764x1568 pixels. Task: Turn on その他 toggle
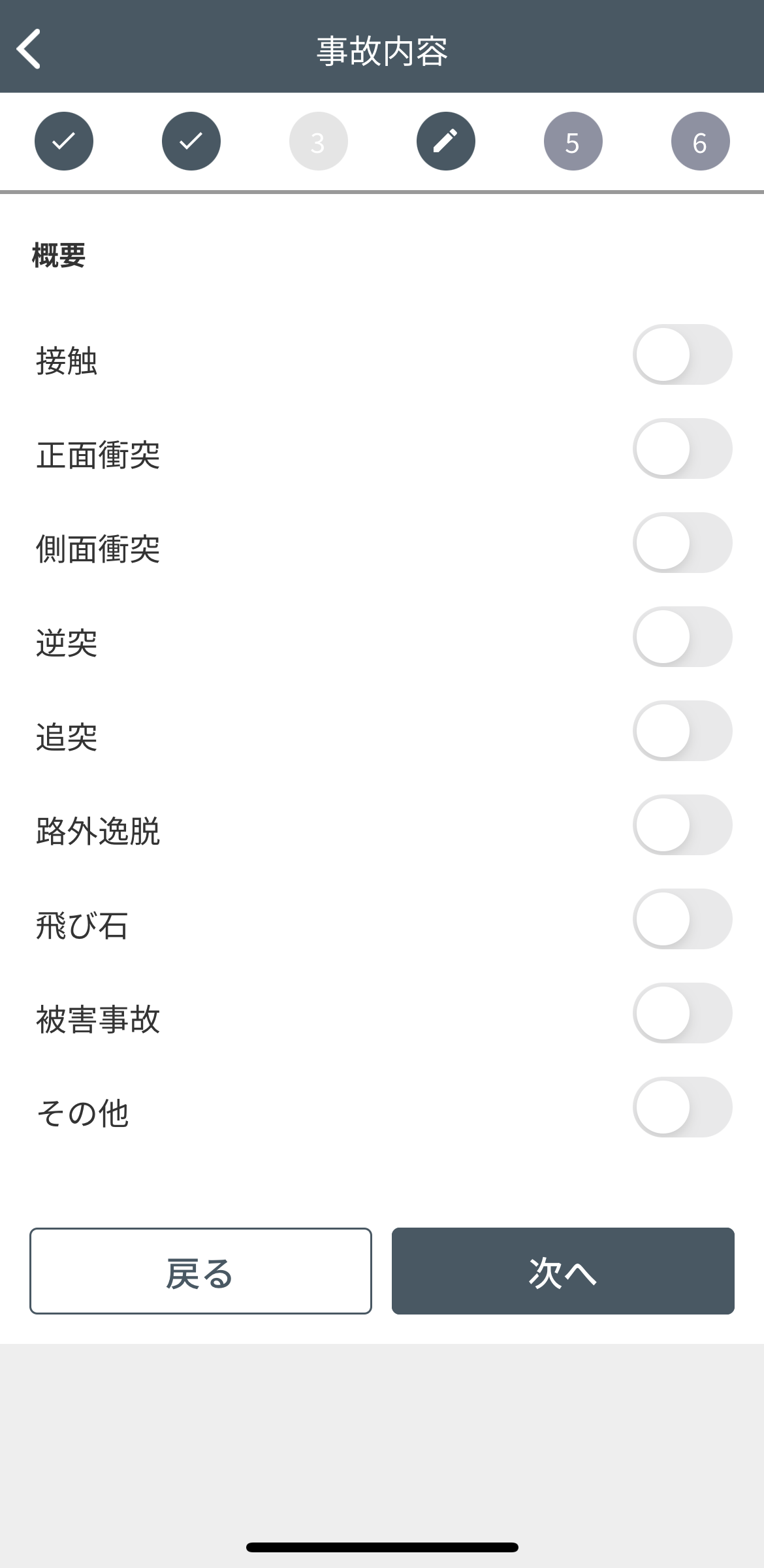click(x=682, y=1107)
